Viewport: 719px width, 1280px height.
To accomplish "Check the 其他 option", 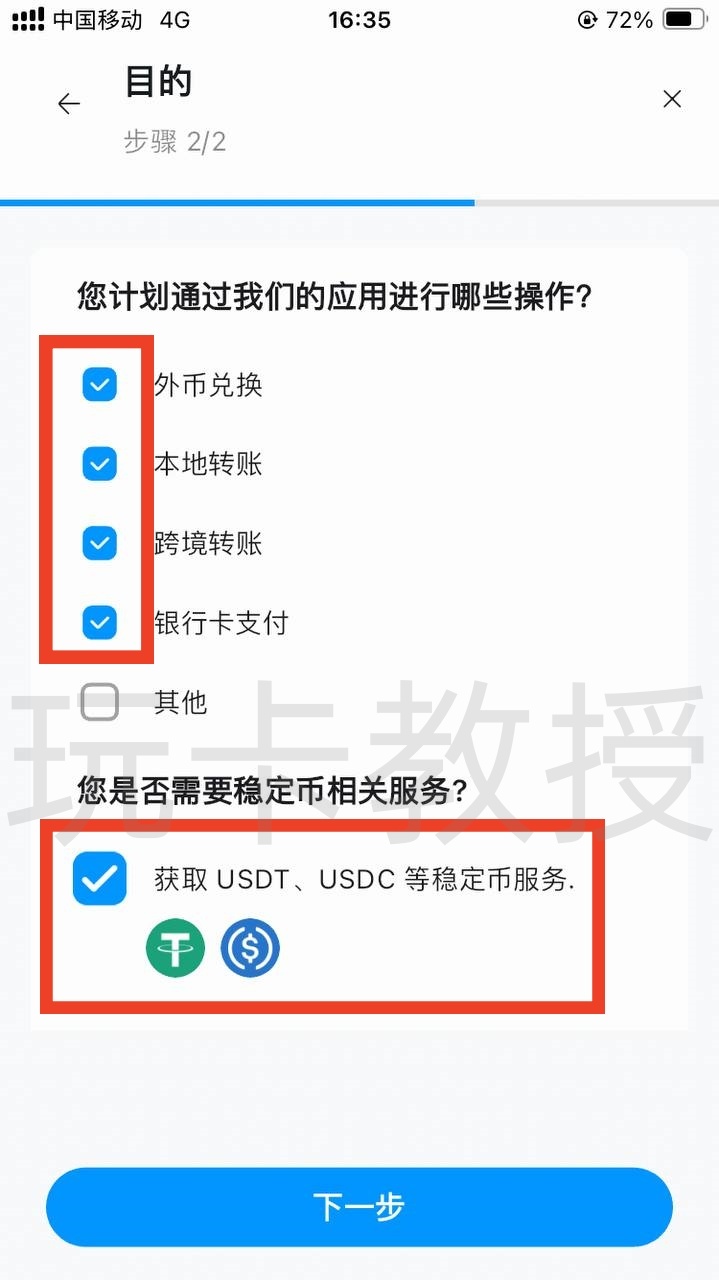I will click(100, 703).
